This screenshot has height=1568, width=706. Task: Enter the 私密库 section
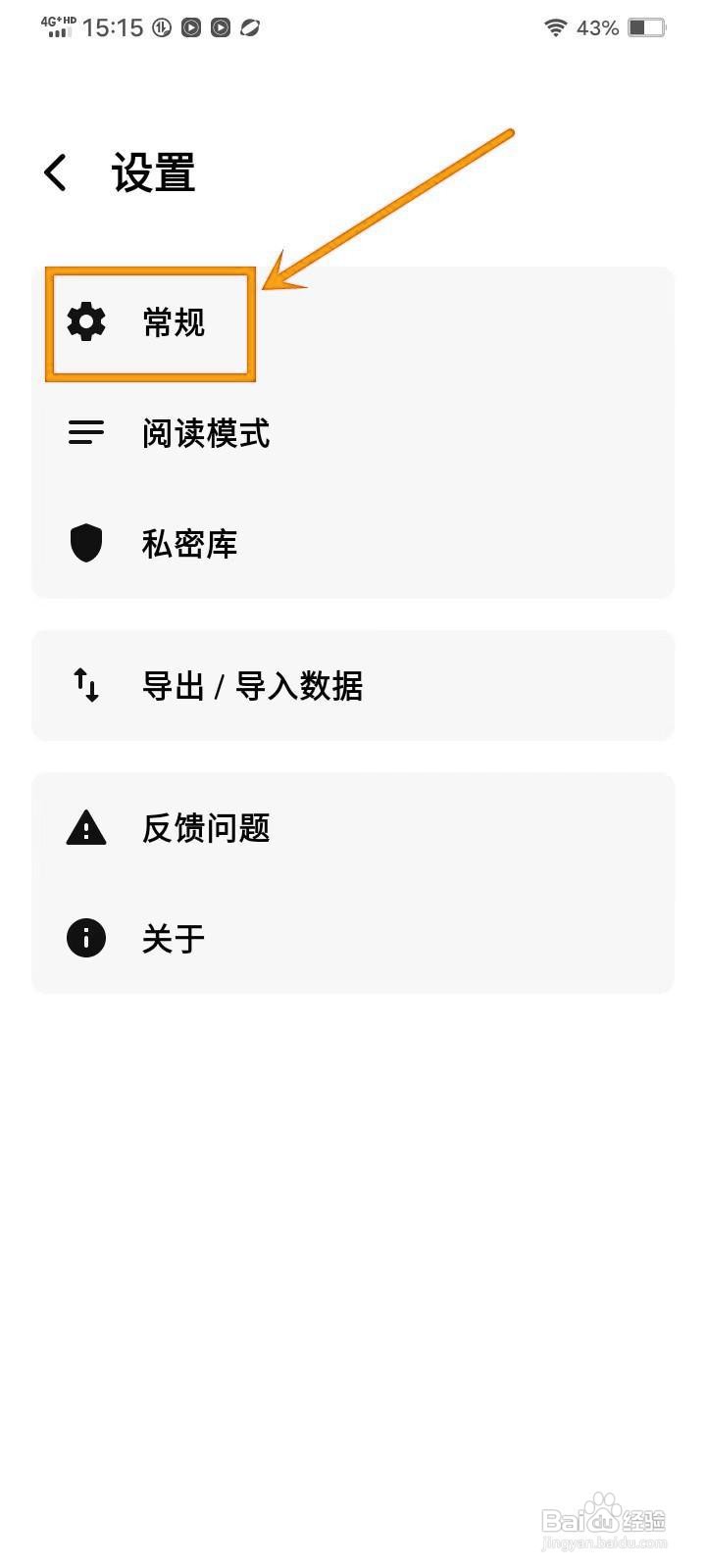189,543
